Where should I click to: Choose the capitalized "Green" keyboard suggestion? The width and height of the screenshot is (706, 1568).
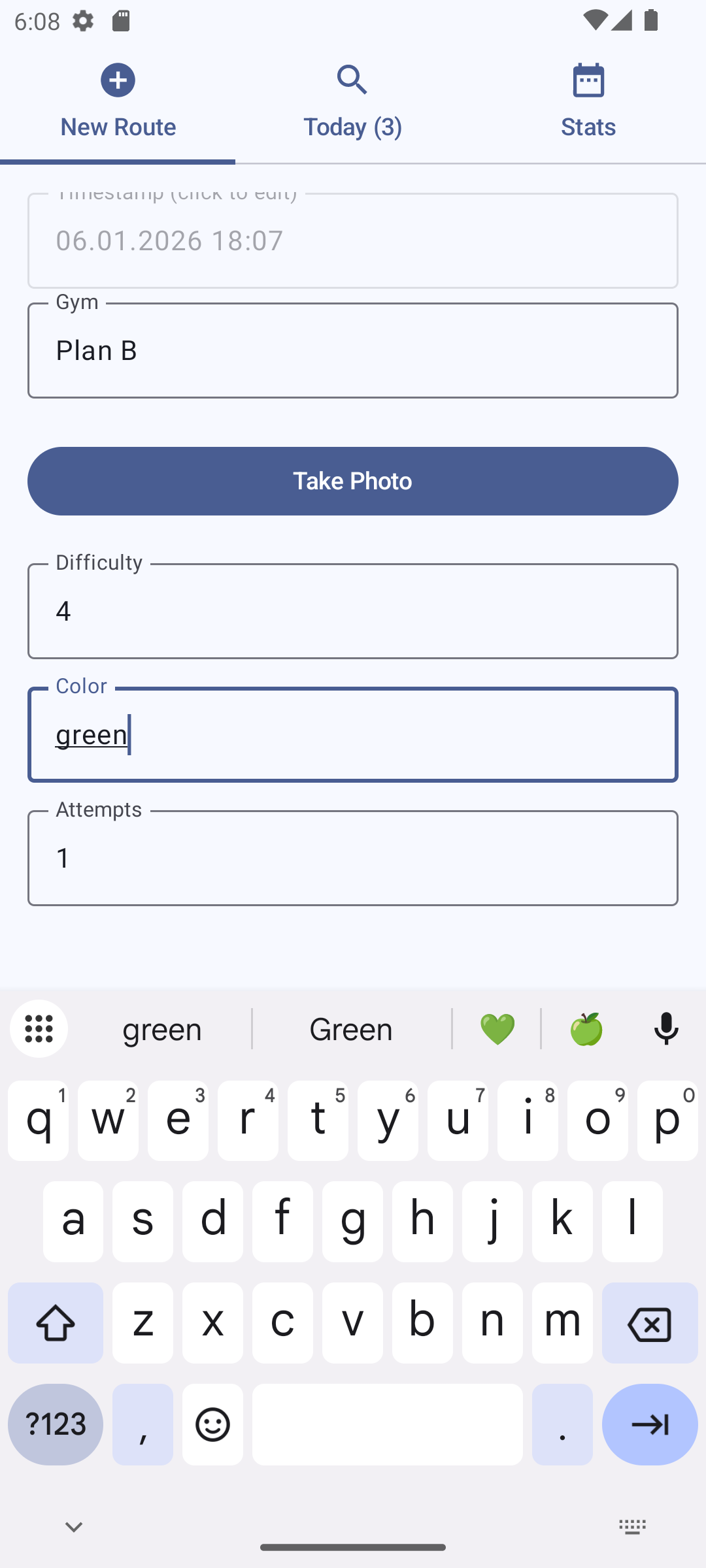tap(352, 1029)
